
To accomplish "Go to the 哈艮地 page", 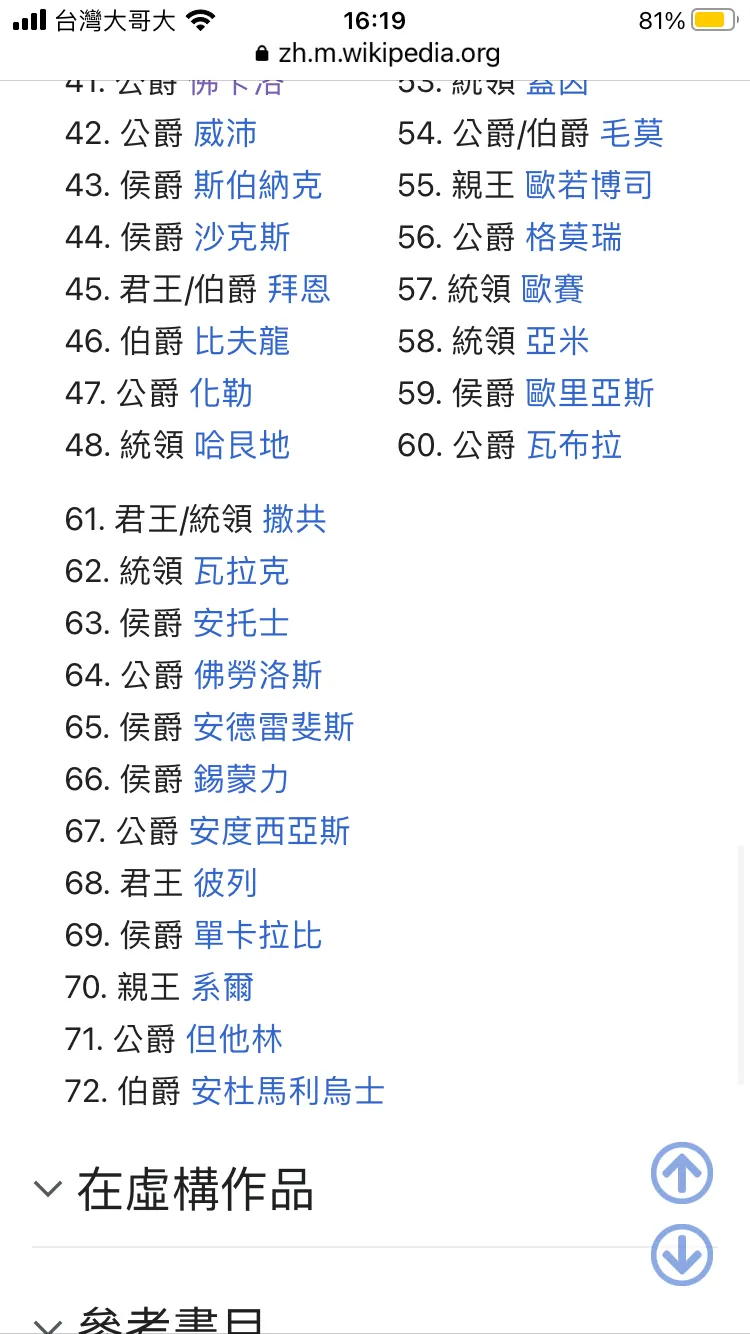I will [241, 445].
